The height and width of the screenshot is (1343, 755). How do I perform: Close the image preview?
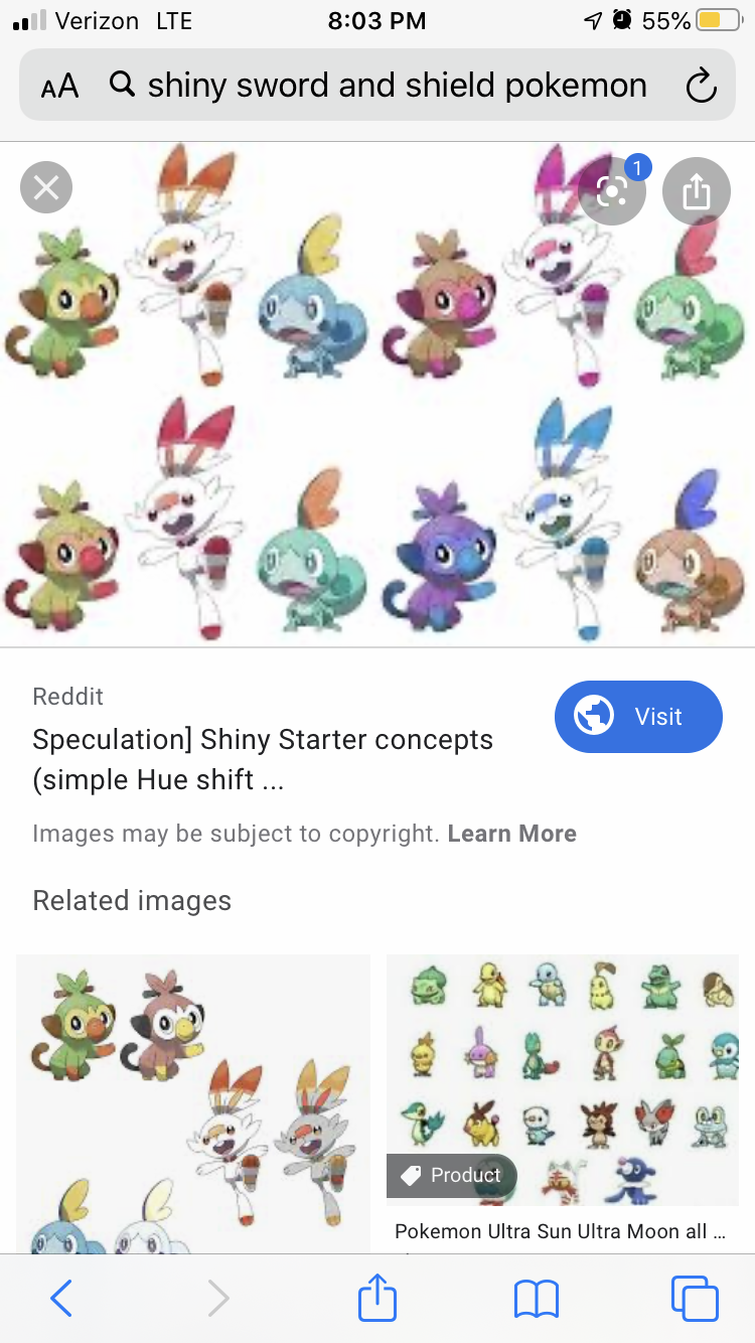(46, 188)
